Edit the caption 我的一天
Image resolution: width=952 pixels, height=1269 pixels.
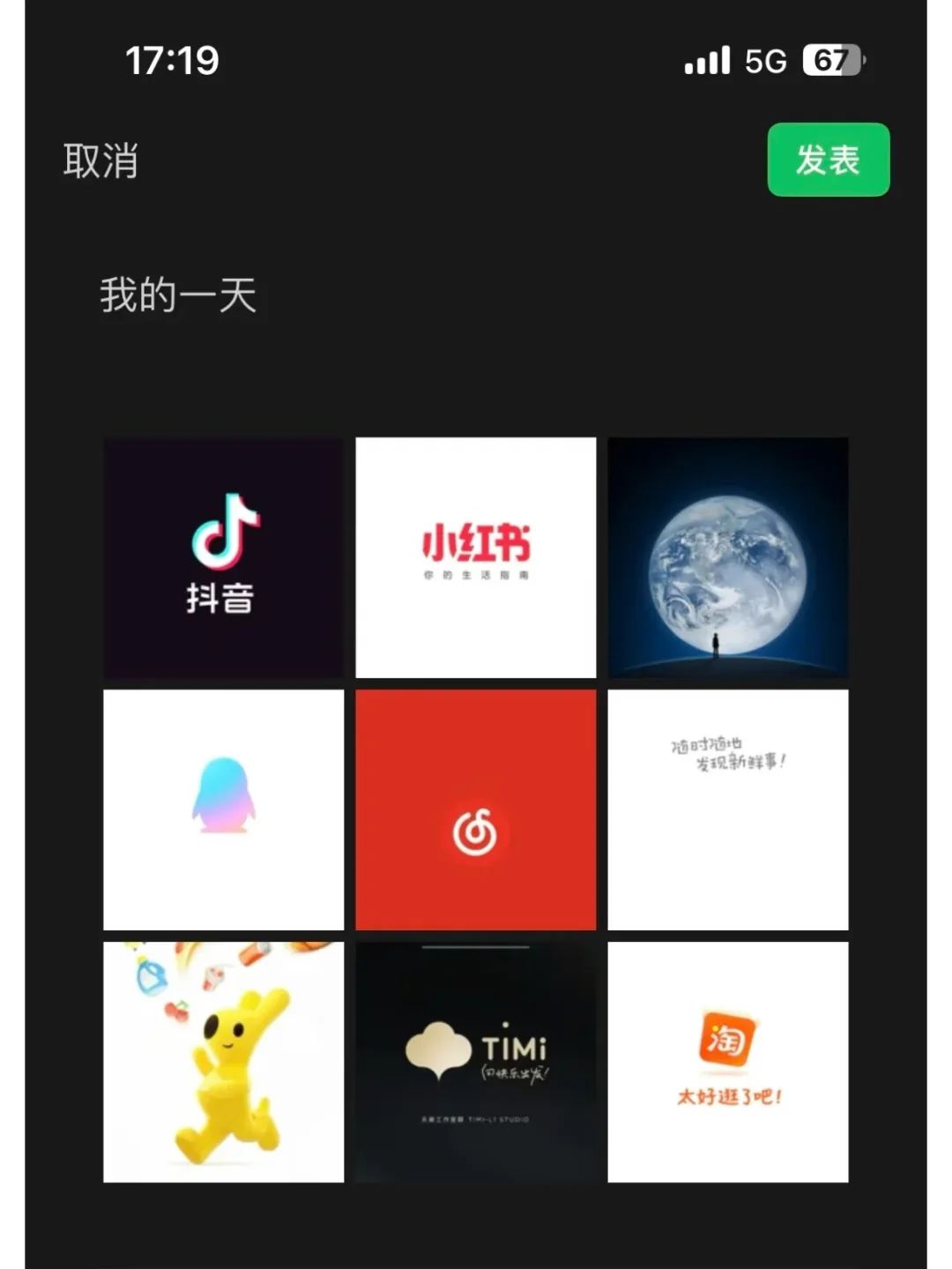tap(178, 295)
